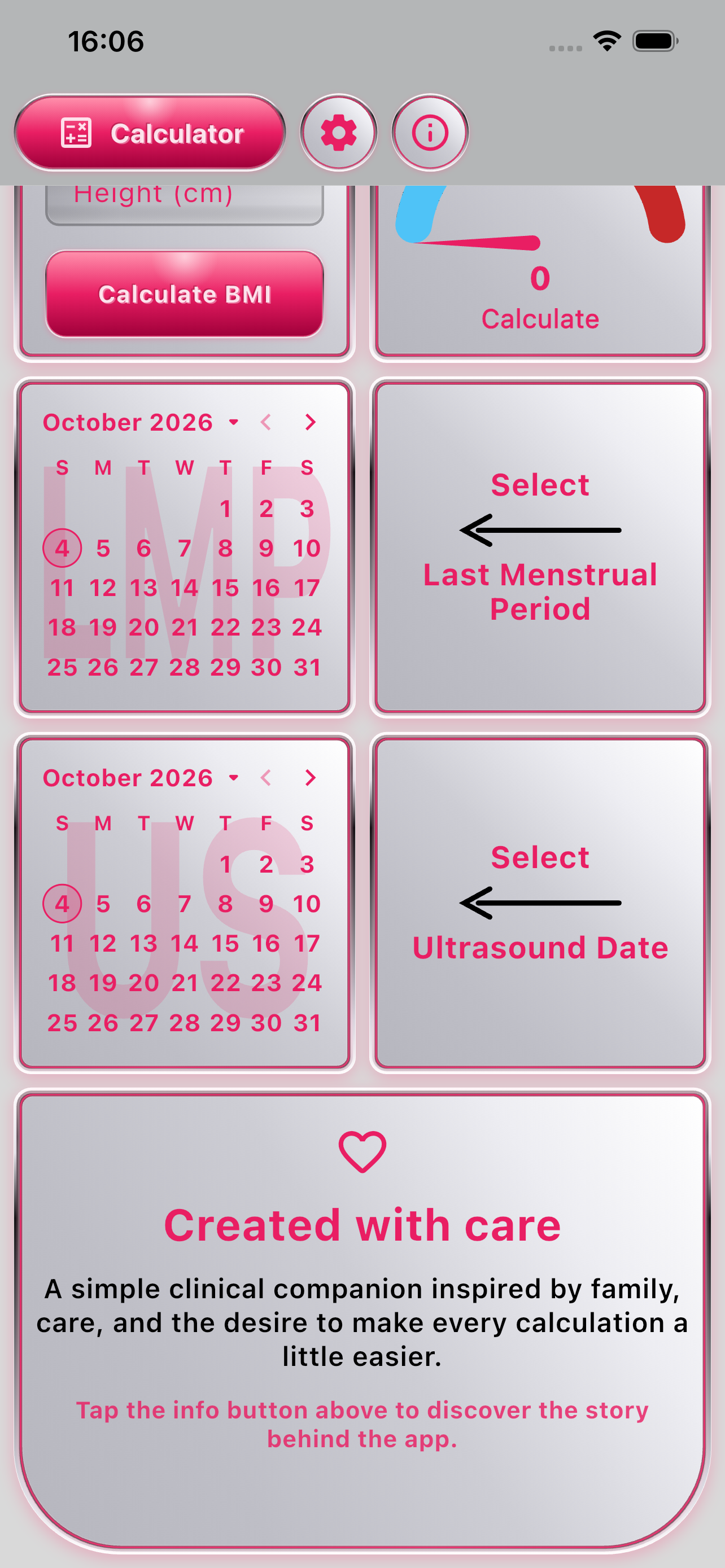Go to next month in LMP calendar

click(x=311, y=422)
